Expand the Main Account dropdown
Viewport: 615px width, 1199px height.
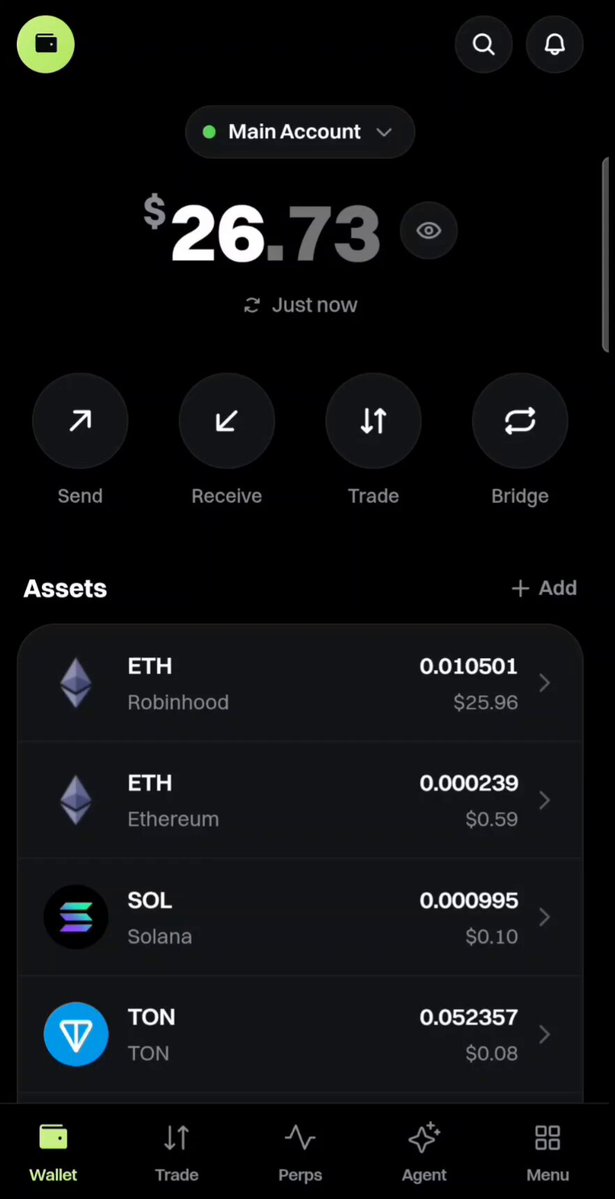[x=300, y=132]
